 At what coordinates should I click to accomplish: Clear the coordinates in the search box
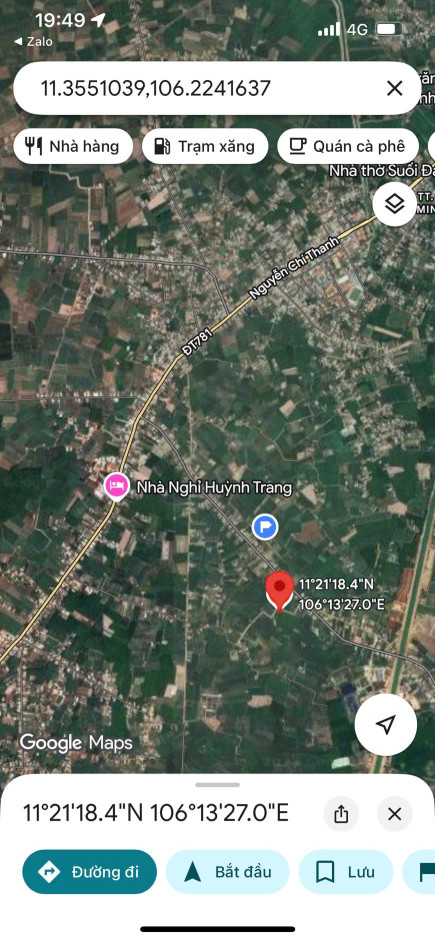pyautogui.click(x=394, y=89)
